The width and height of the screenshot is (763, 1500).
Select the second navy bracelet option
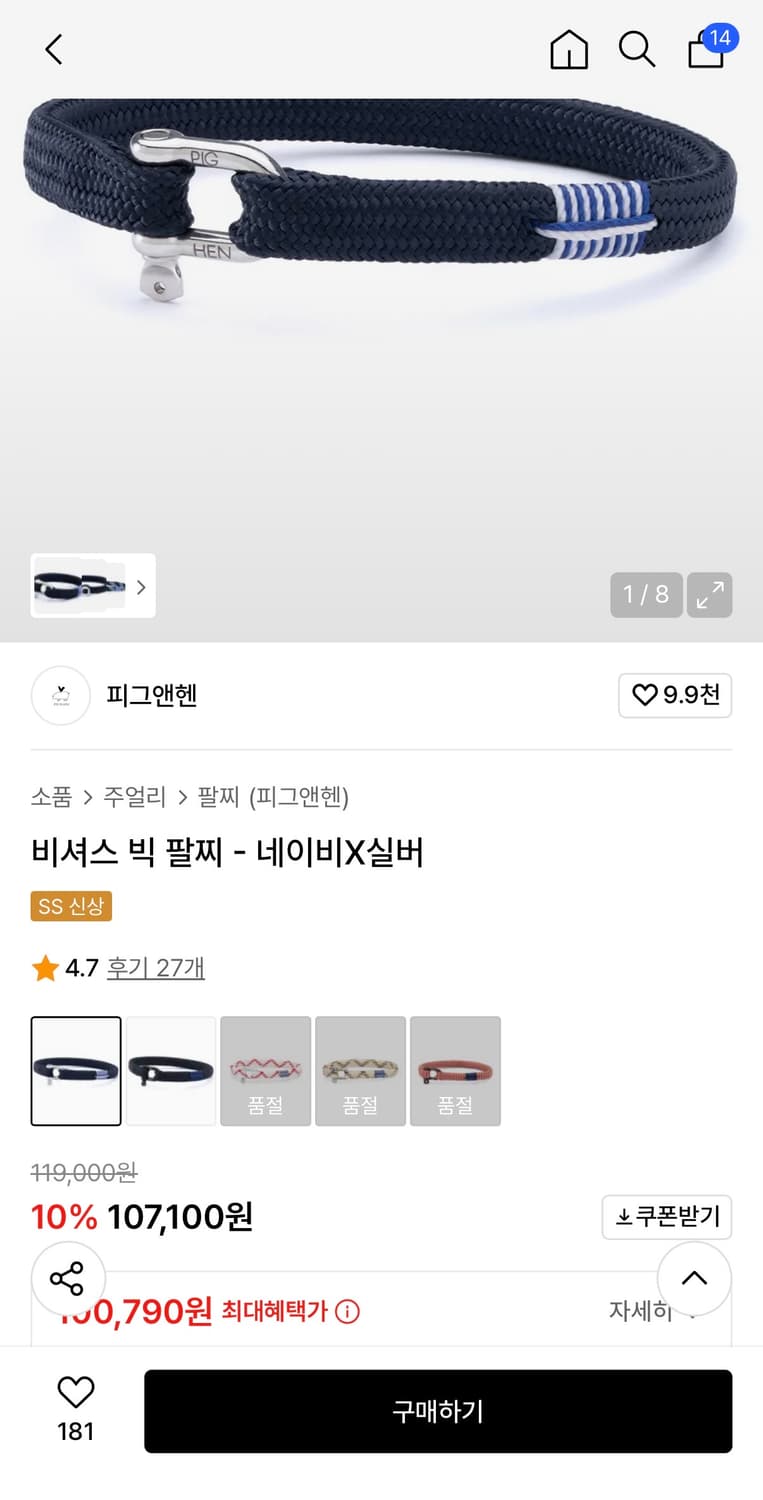coord(170,1070)
